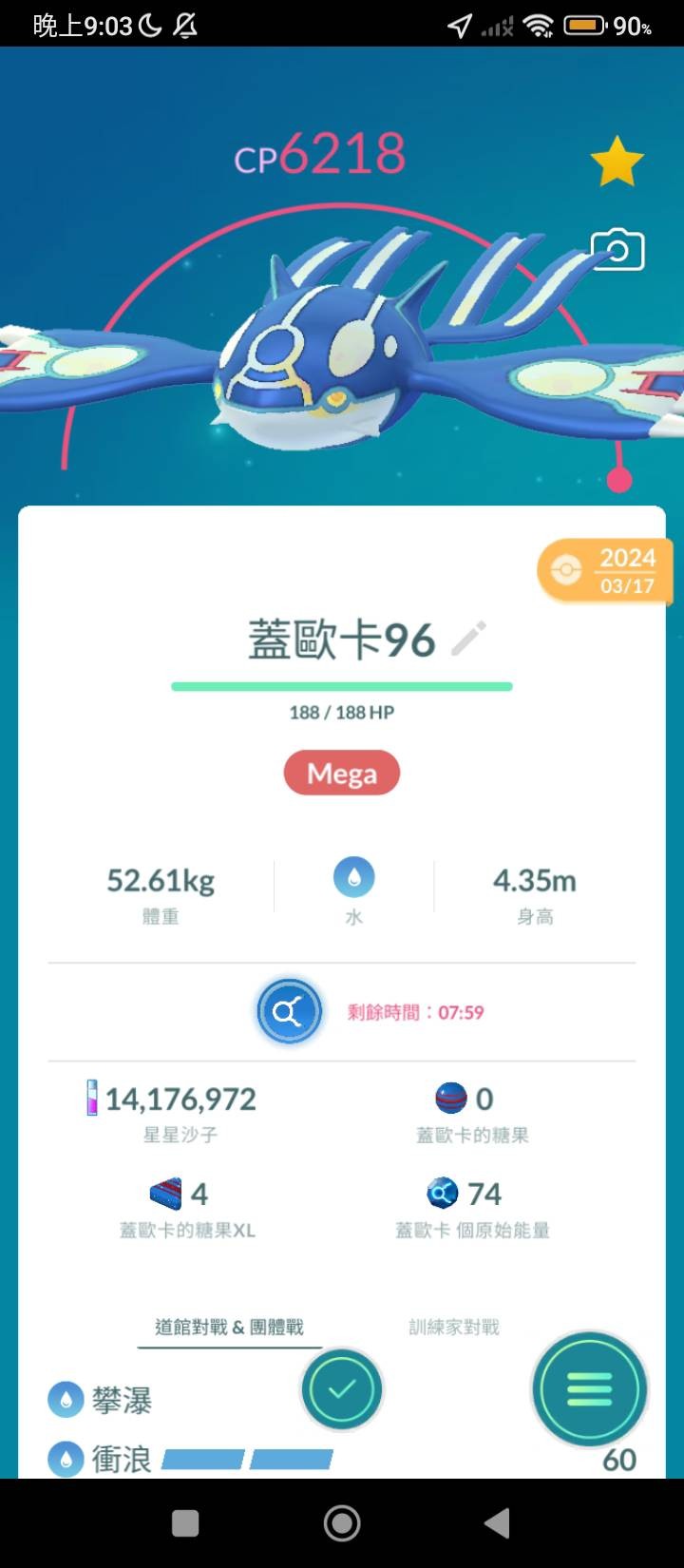Open the AR camera for this Pokémon

(617, 250)
